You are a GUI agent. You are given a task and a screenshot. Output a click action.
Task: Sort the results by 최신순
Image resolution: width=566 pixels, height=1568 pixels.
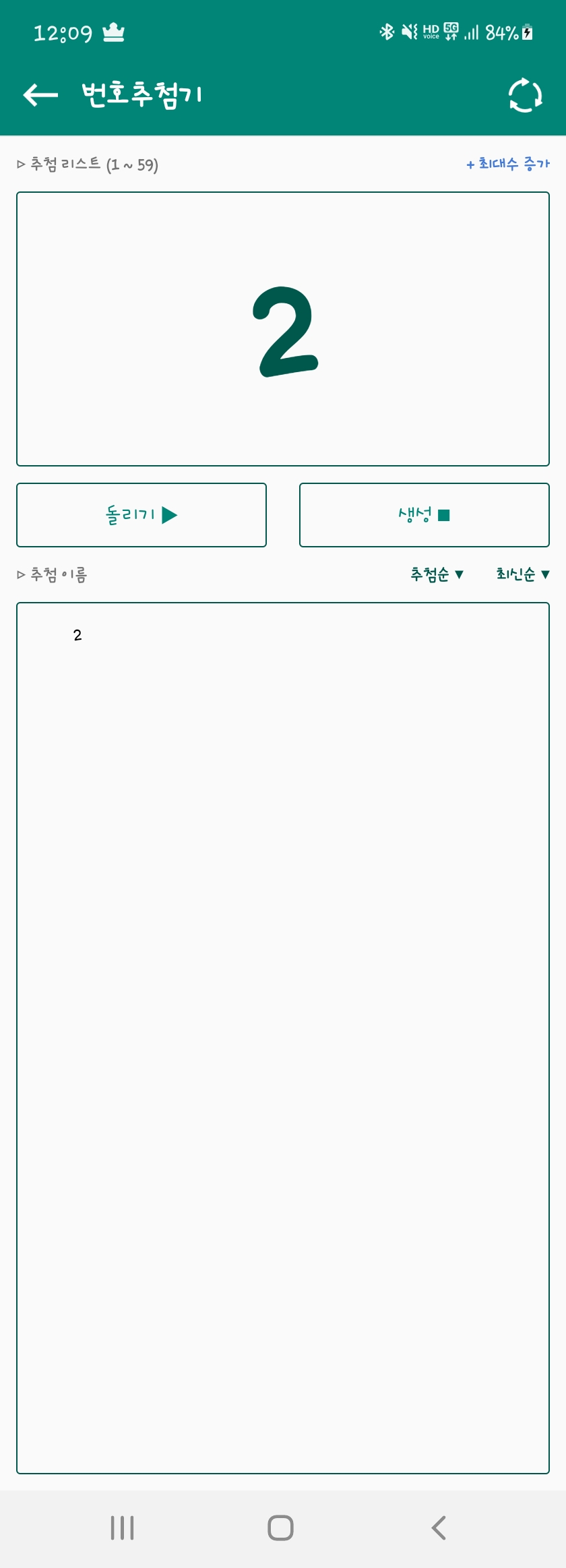523,574
